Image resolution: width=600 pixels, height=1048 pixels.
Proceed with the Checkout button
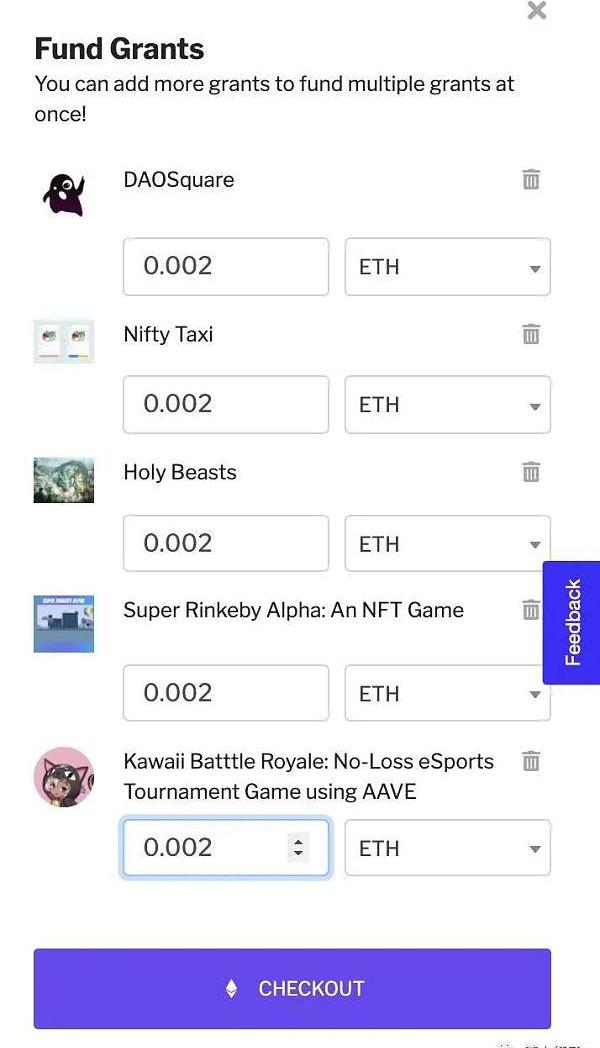tap(293, 988)
